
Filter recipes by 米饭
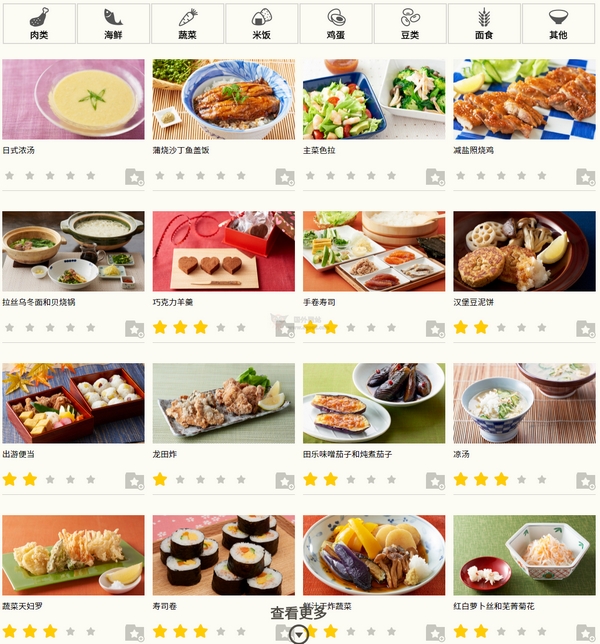[x=262, y=24]
